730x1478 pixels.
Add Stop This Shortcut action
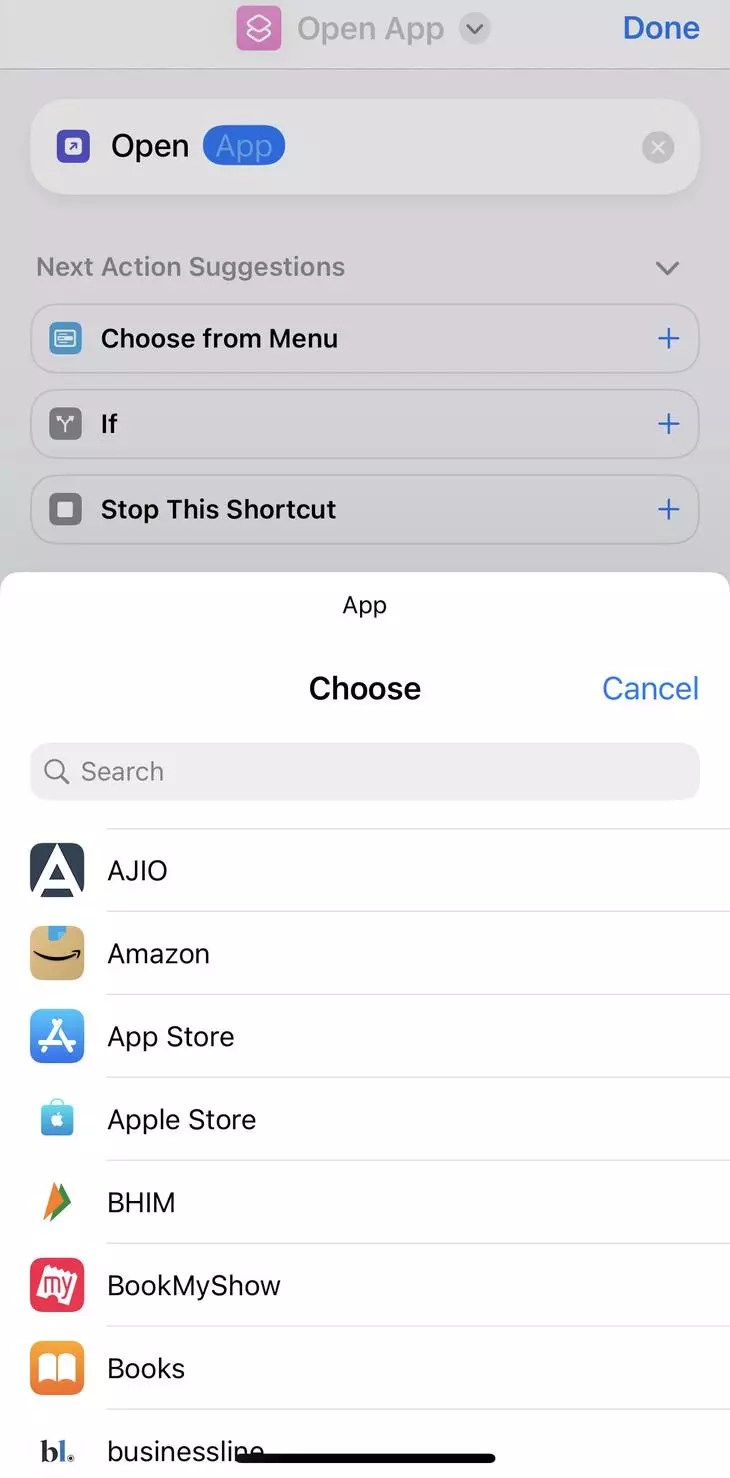click(668, 510)
